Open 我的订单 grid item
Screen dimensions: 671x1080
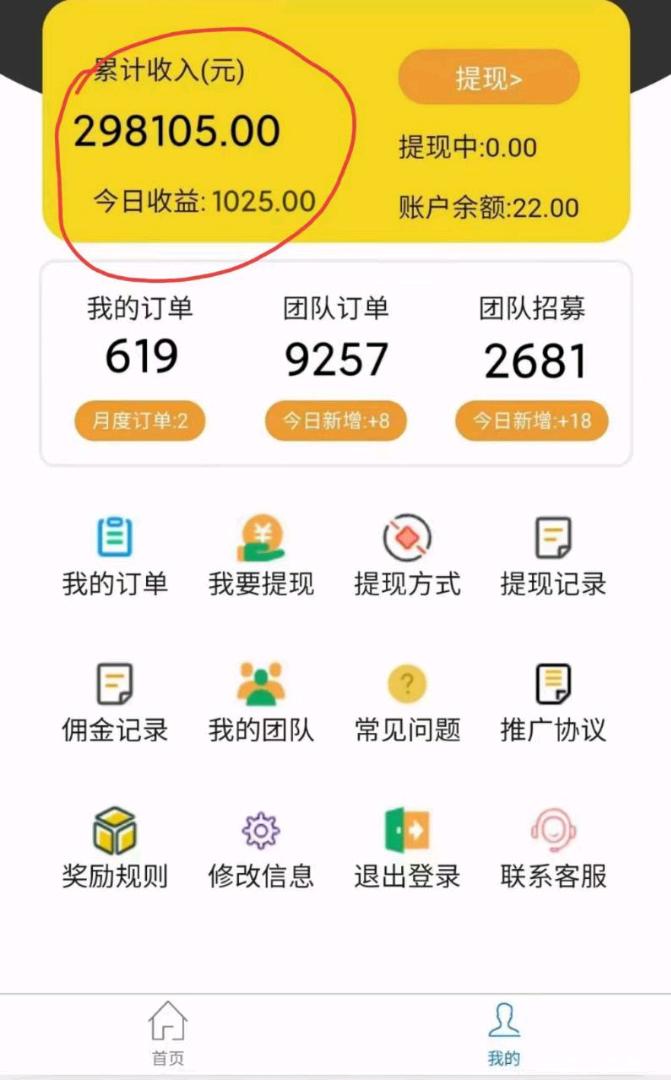pos(114,556)
